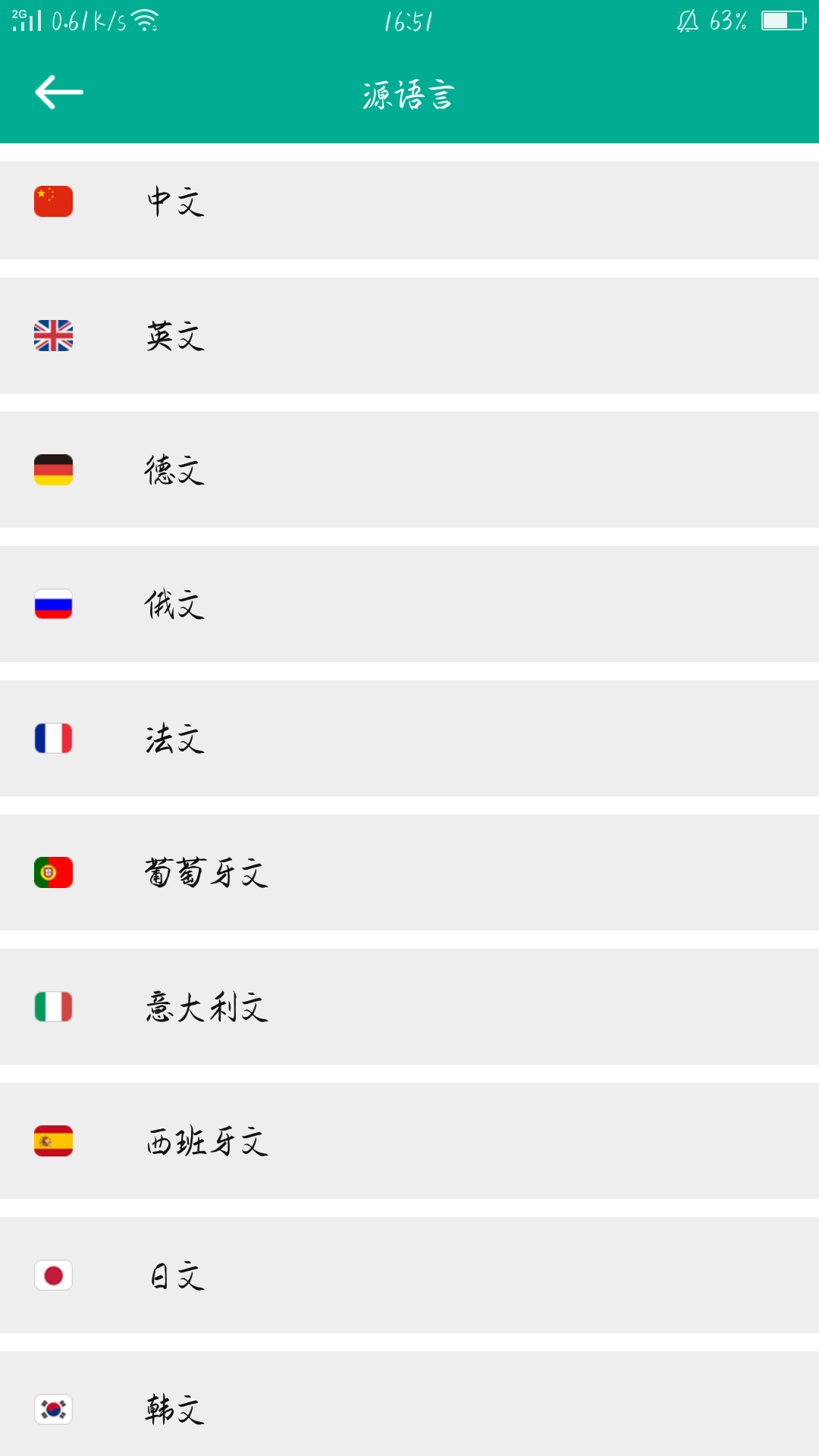Select 韩文 as the source language
Viewport: 819px width, 1456px height.
(x=409, y=1404)
